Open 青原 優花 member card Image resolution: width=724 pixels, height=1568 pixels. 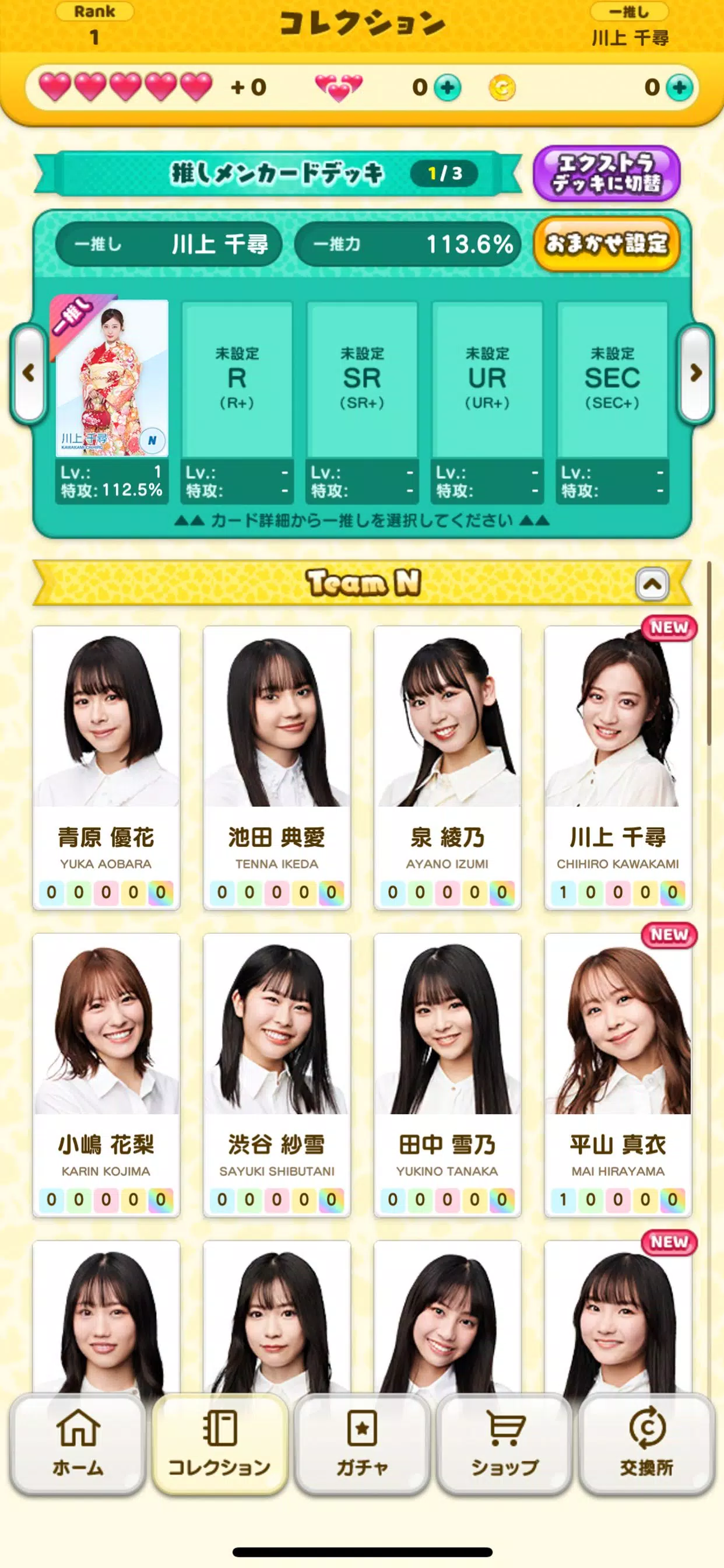[106, 767]
